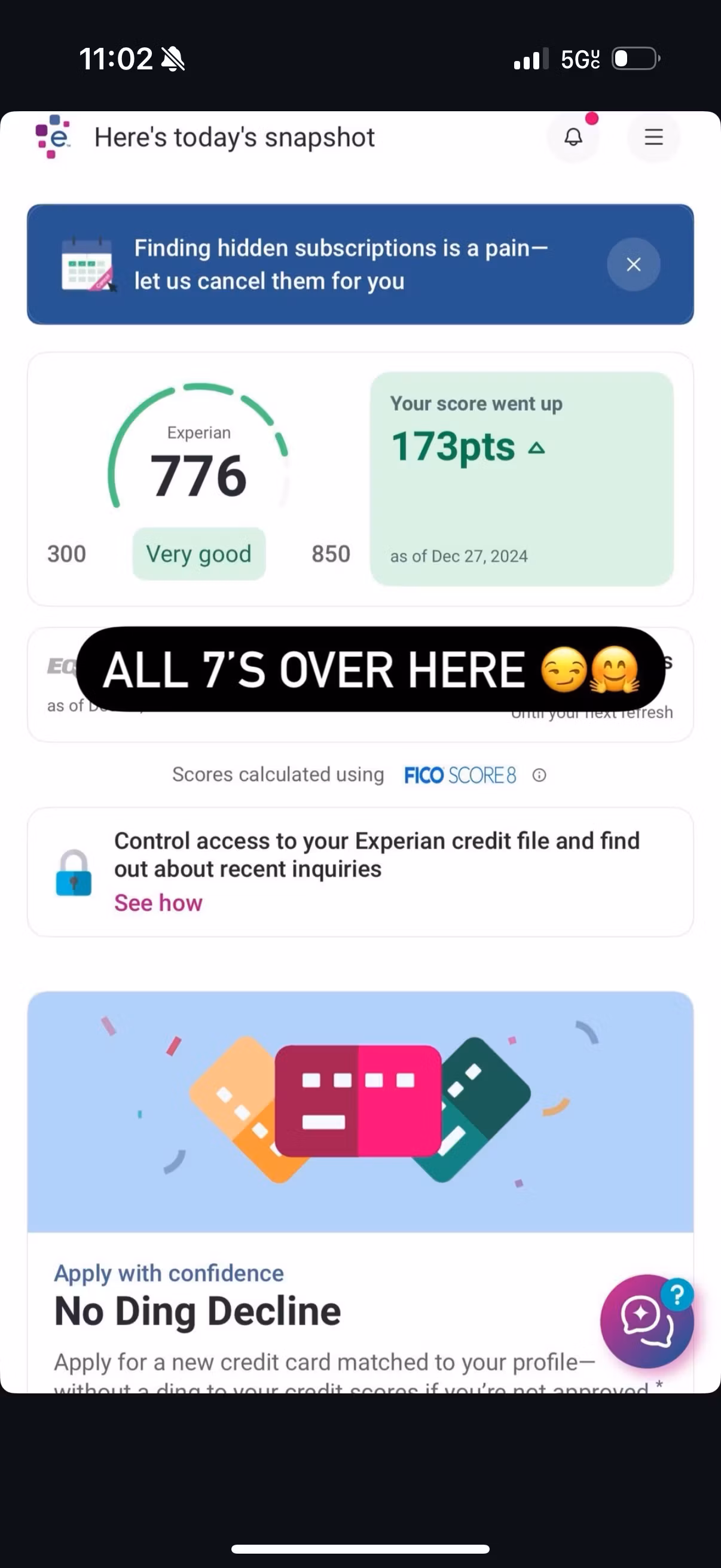This screenshot has height=1568, width=721.
Task: Dismiss the hidden subscriptions banner
Action: coord(633,264)
